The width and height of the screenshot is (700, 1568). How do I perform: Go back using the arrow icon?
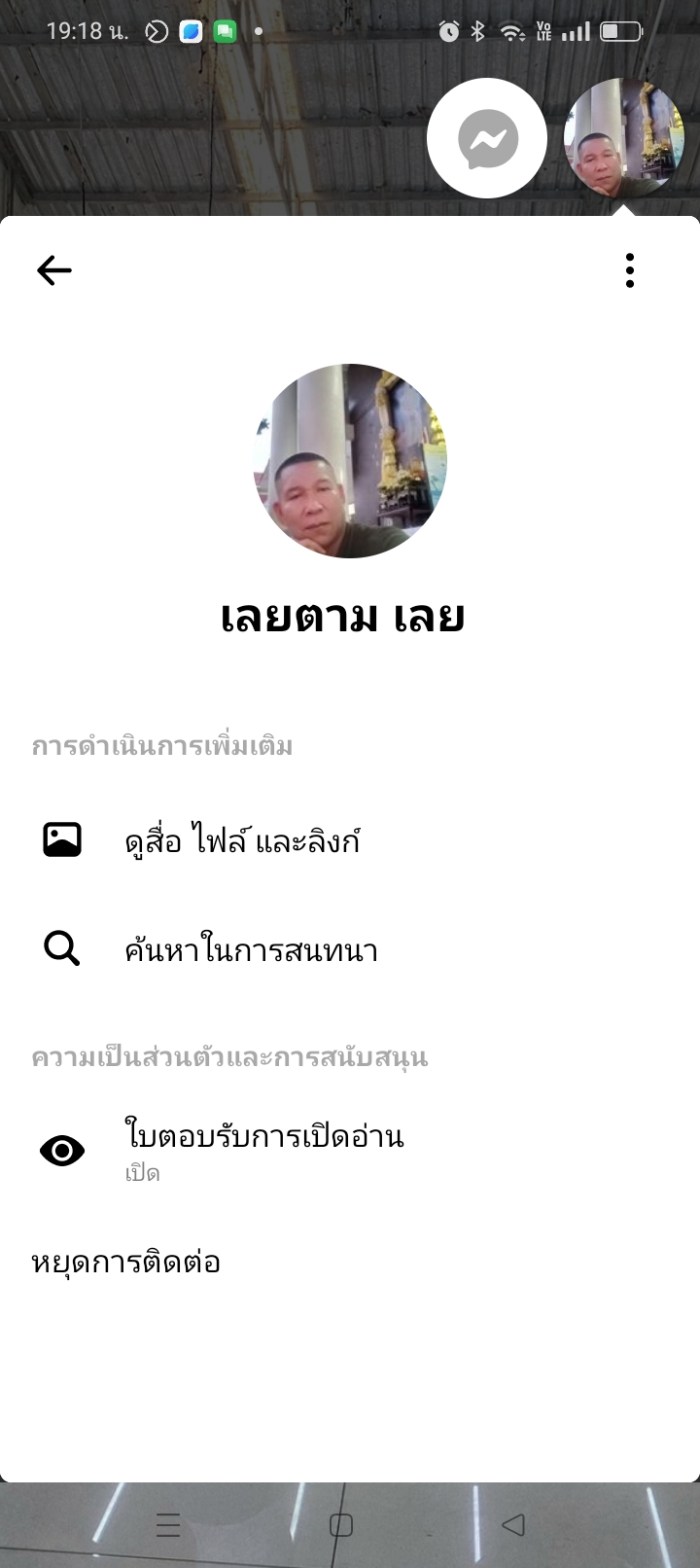[54, 270]
